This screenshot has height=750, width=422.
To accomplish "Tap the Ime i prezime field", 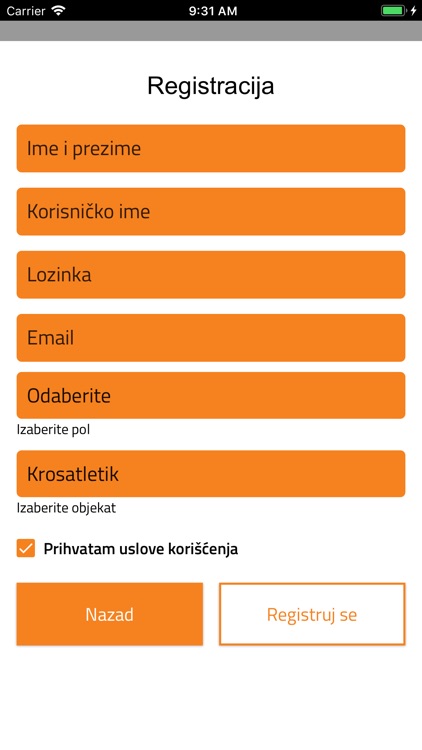I will click(211, 148).
